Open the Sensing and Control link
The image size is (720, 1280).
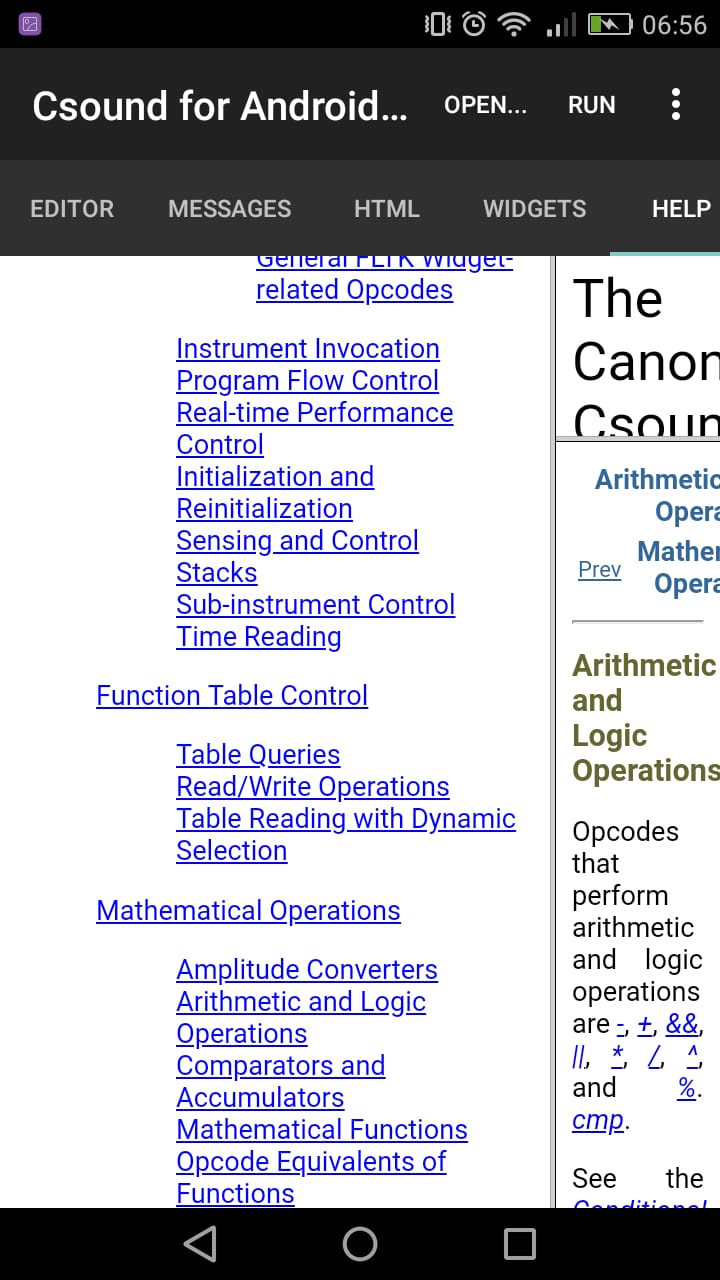click(x=297, y=541)
